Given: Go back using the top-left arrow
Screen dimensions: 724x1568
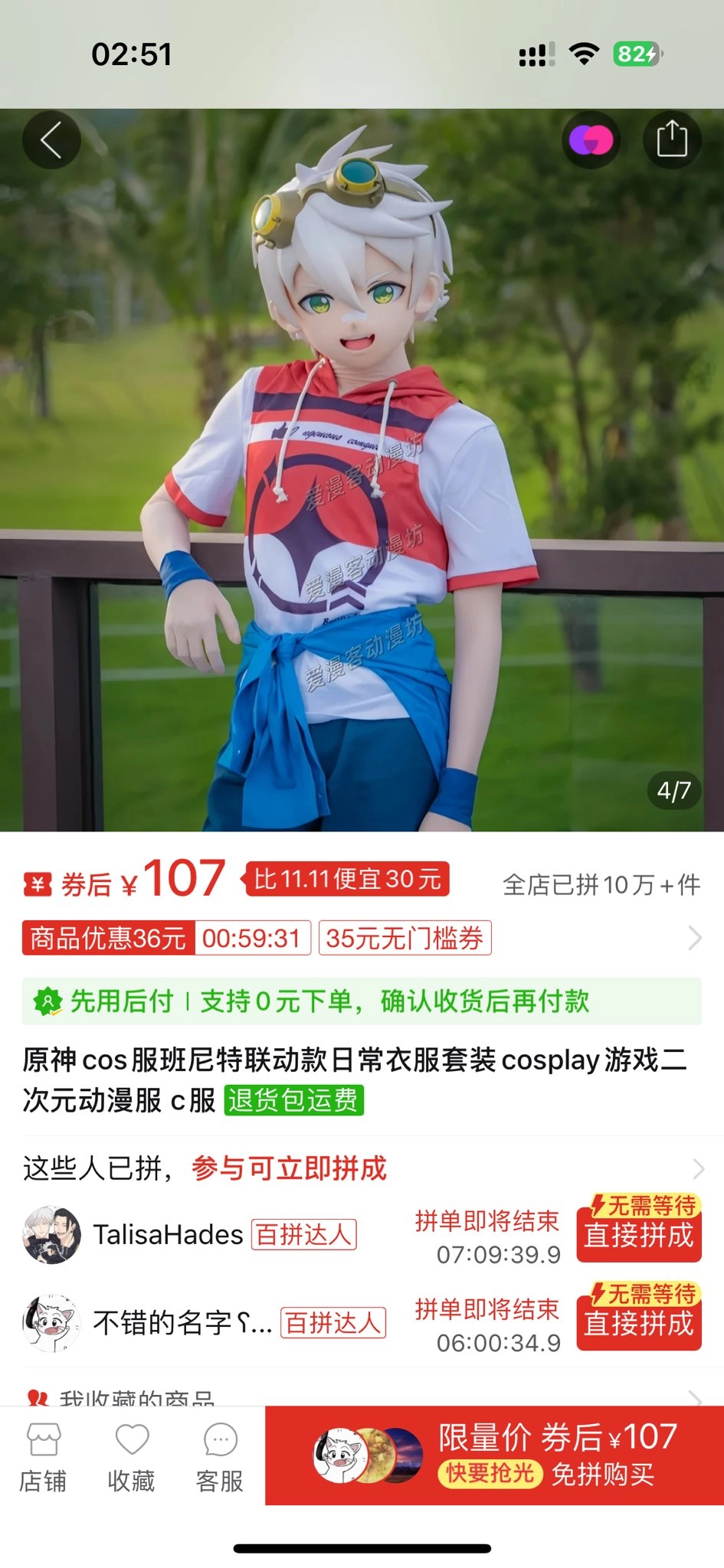Looking at the screenshot, I should click(x=51, y=141).
